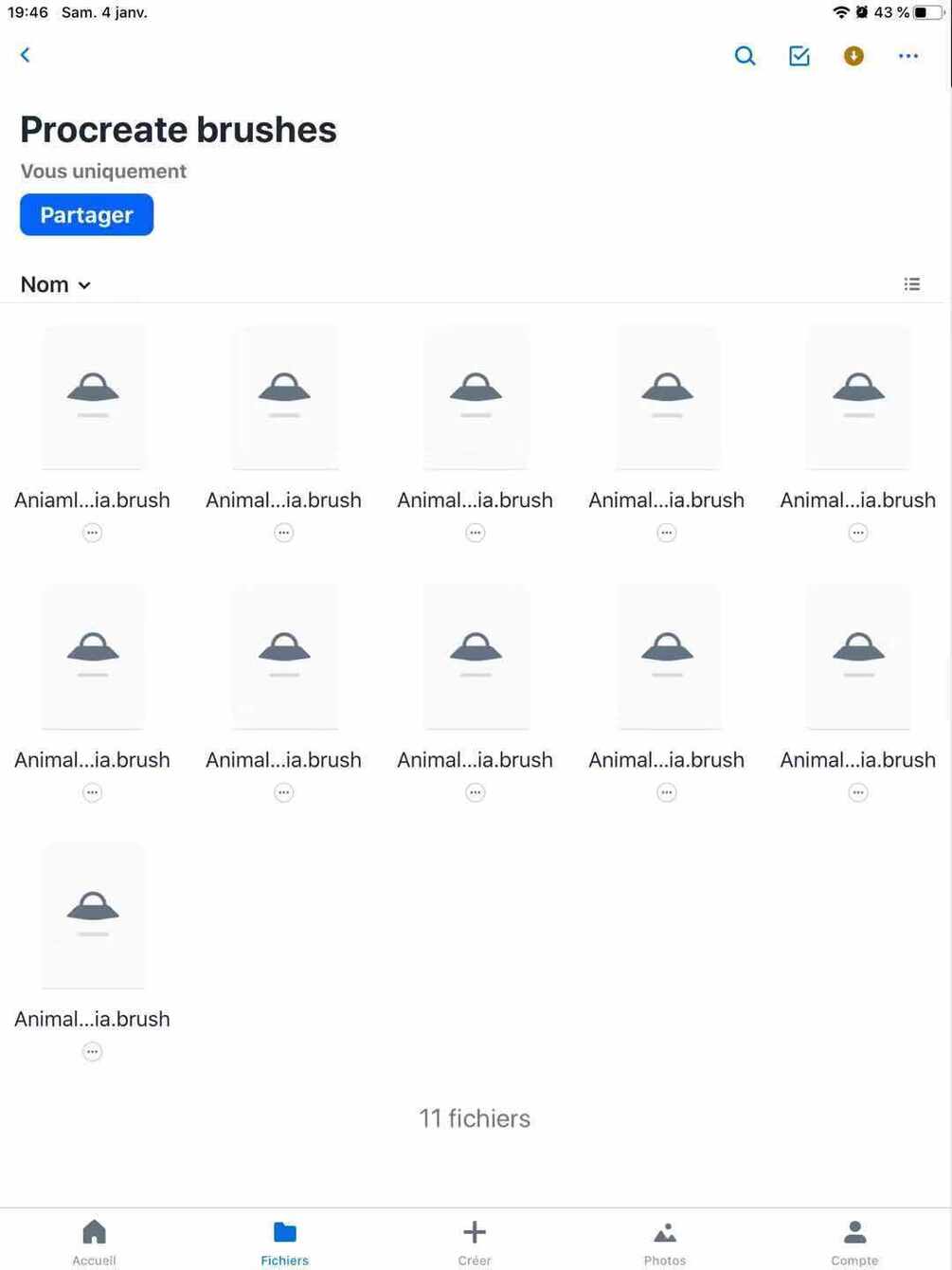
Task: Open the Aniaml...ia.brush file
Action: (x=93, y=398)
